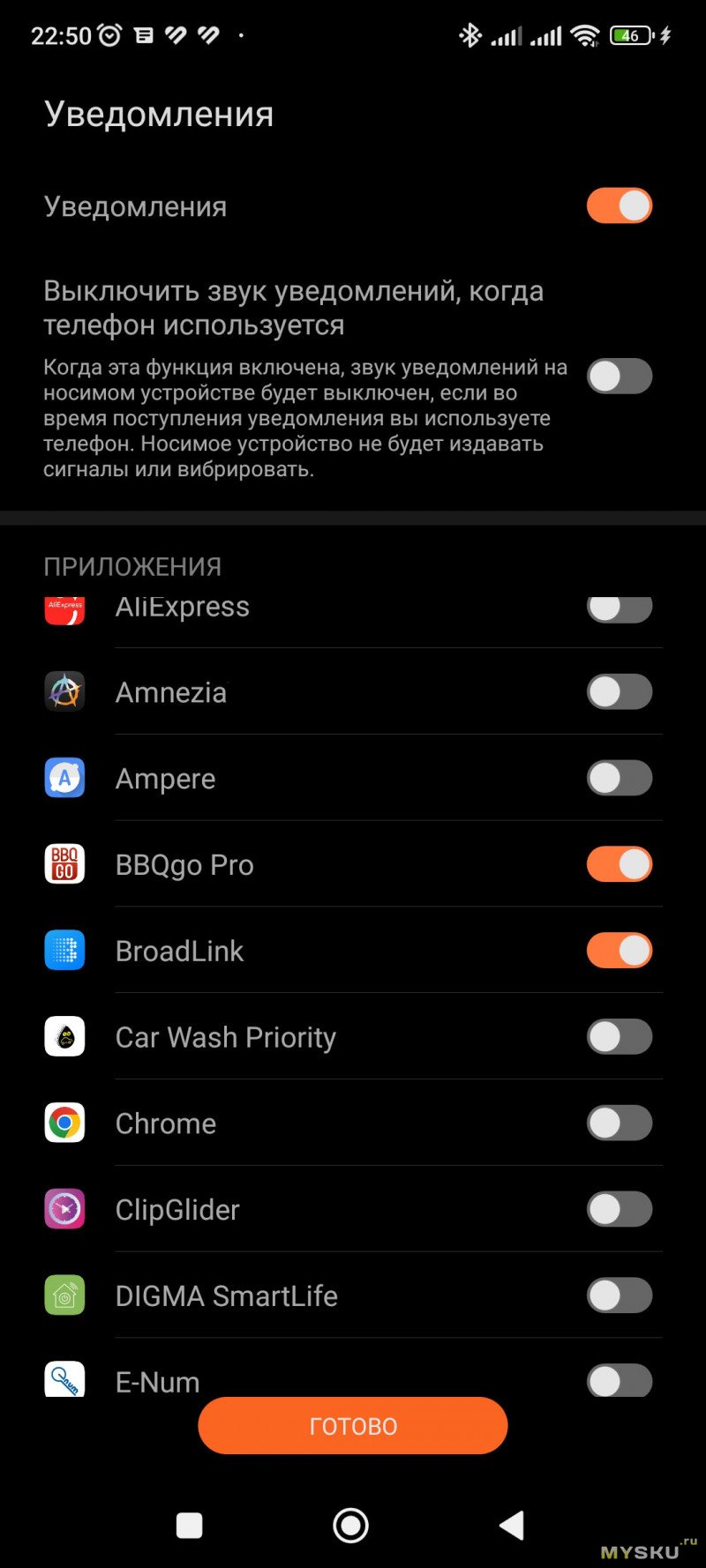Turn on Amnezia notifications

click(619, 692)
